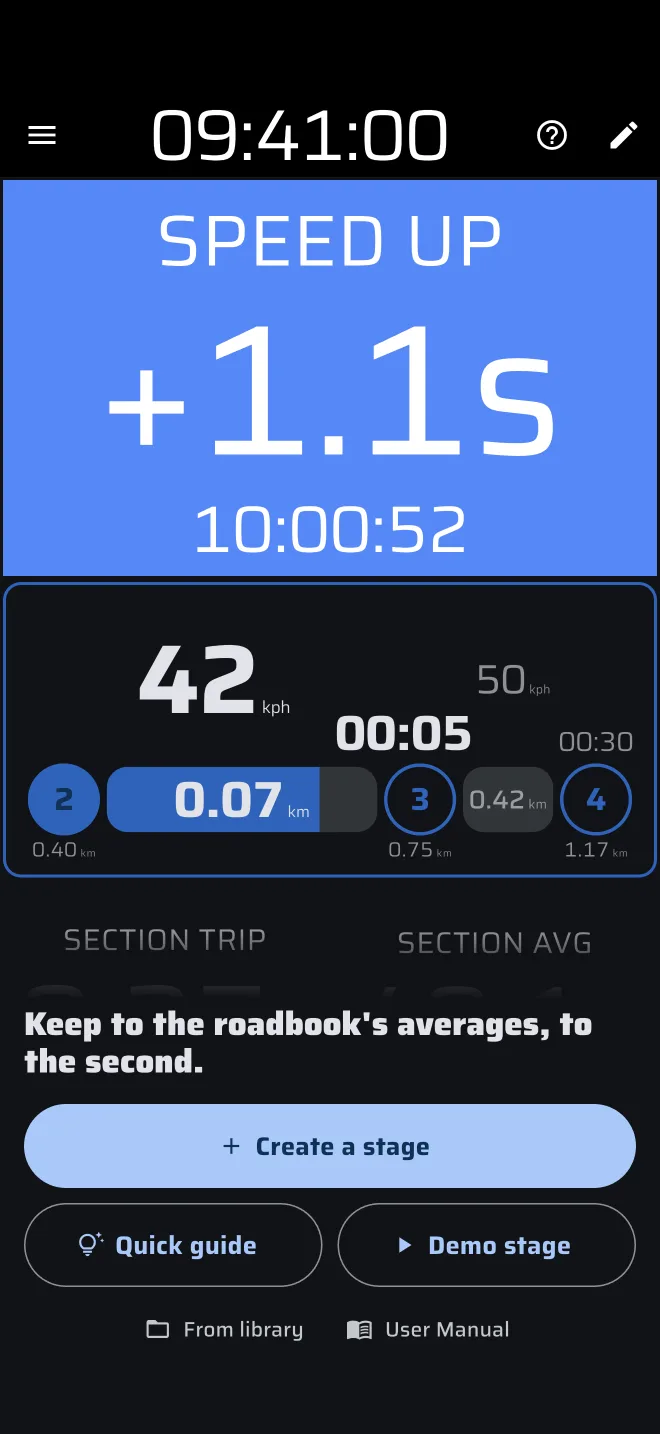Open the help question mark icon
Image resolution: width=660 pixels, height=1434 pixels.
552,135
